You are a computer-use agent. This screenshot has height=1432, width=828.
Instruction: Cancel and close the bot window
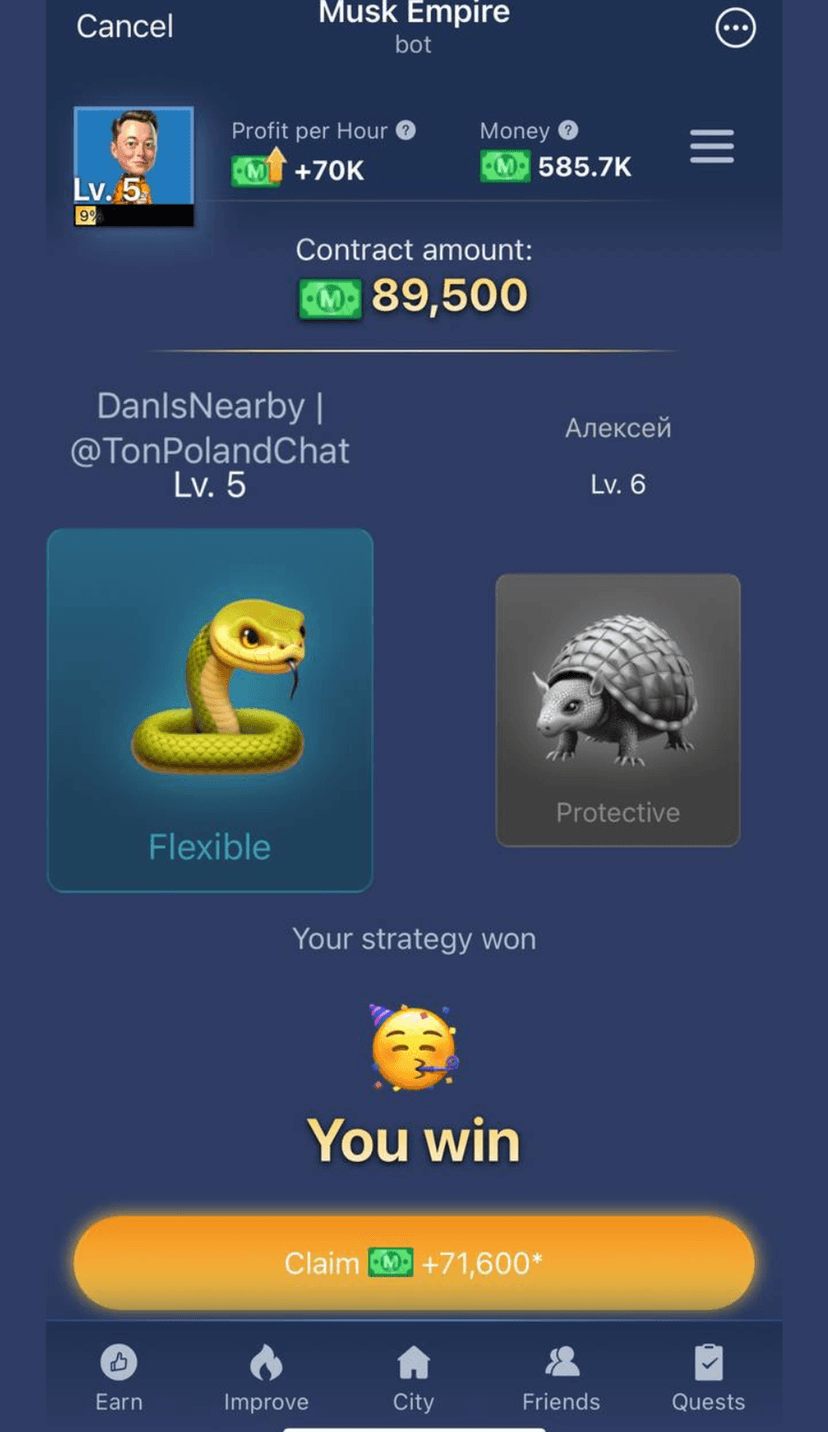pyautogui.click(x=125, y=26)
